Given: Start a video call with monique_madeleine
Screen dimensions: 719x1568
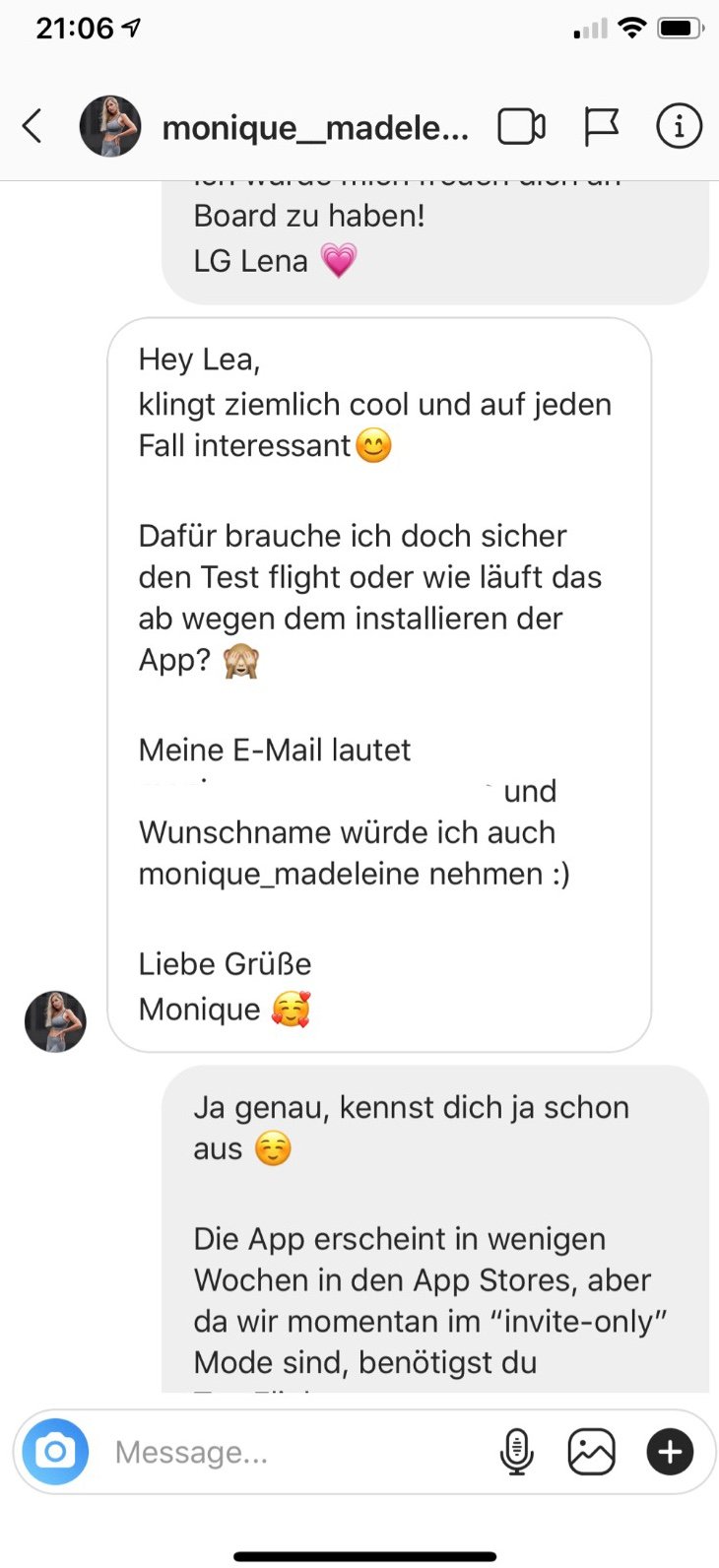Looking at the screenshot, I should 521,127.
